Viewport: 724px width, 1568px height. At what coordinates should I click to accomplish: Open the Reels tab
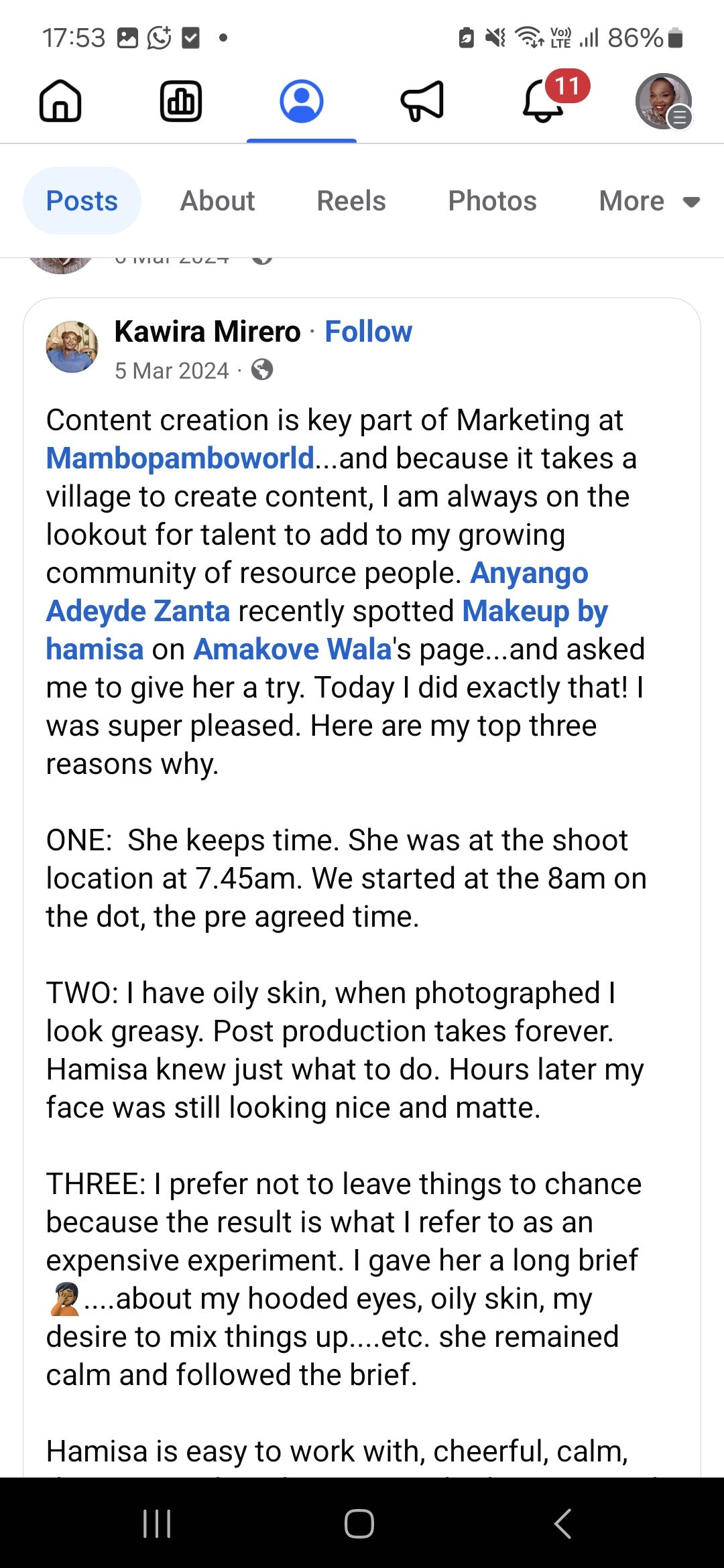(351, 200)
